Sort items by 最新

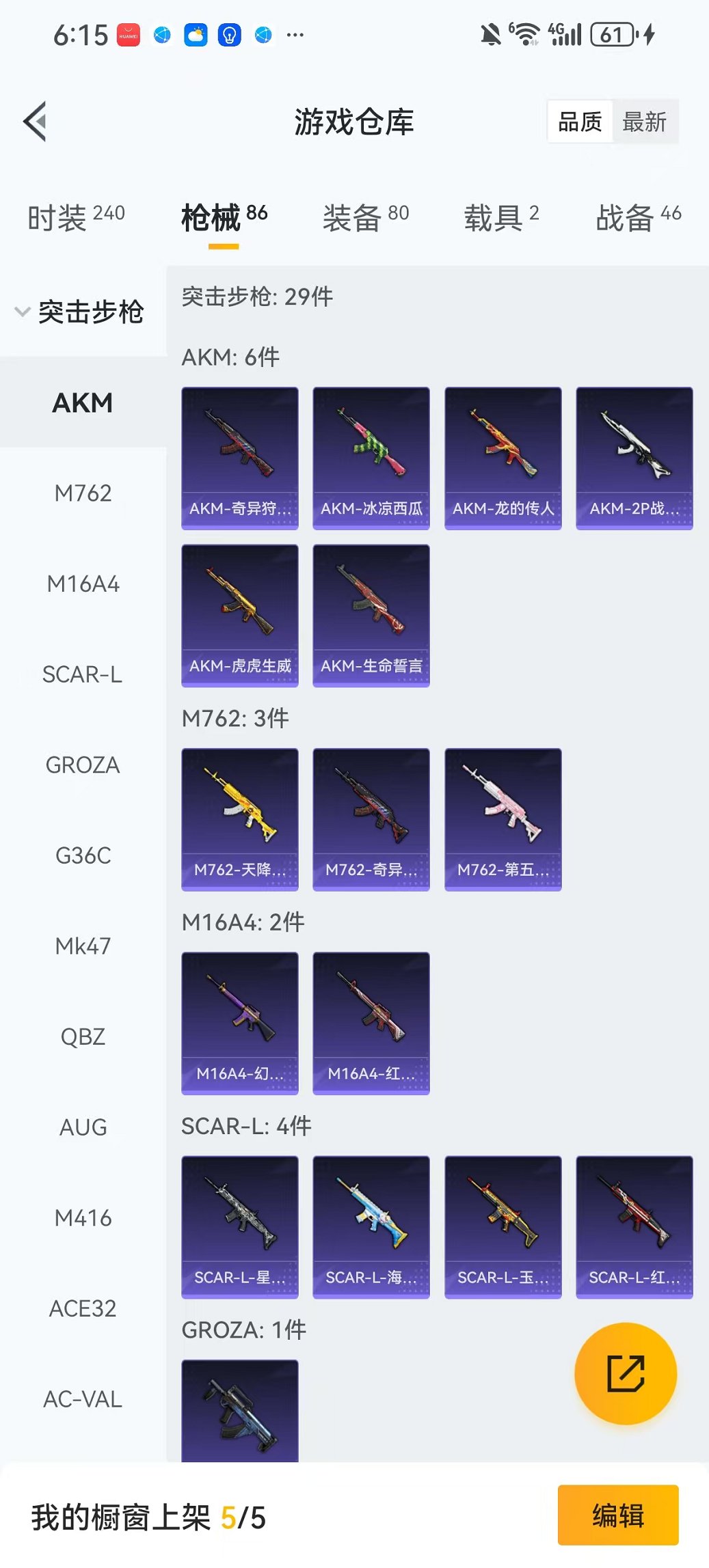coord(644,122)
